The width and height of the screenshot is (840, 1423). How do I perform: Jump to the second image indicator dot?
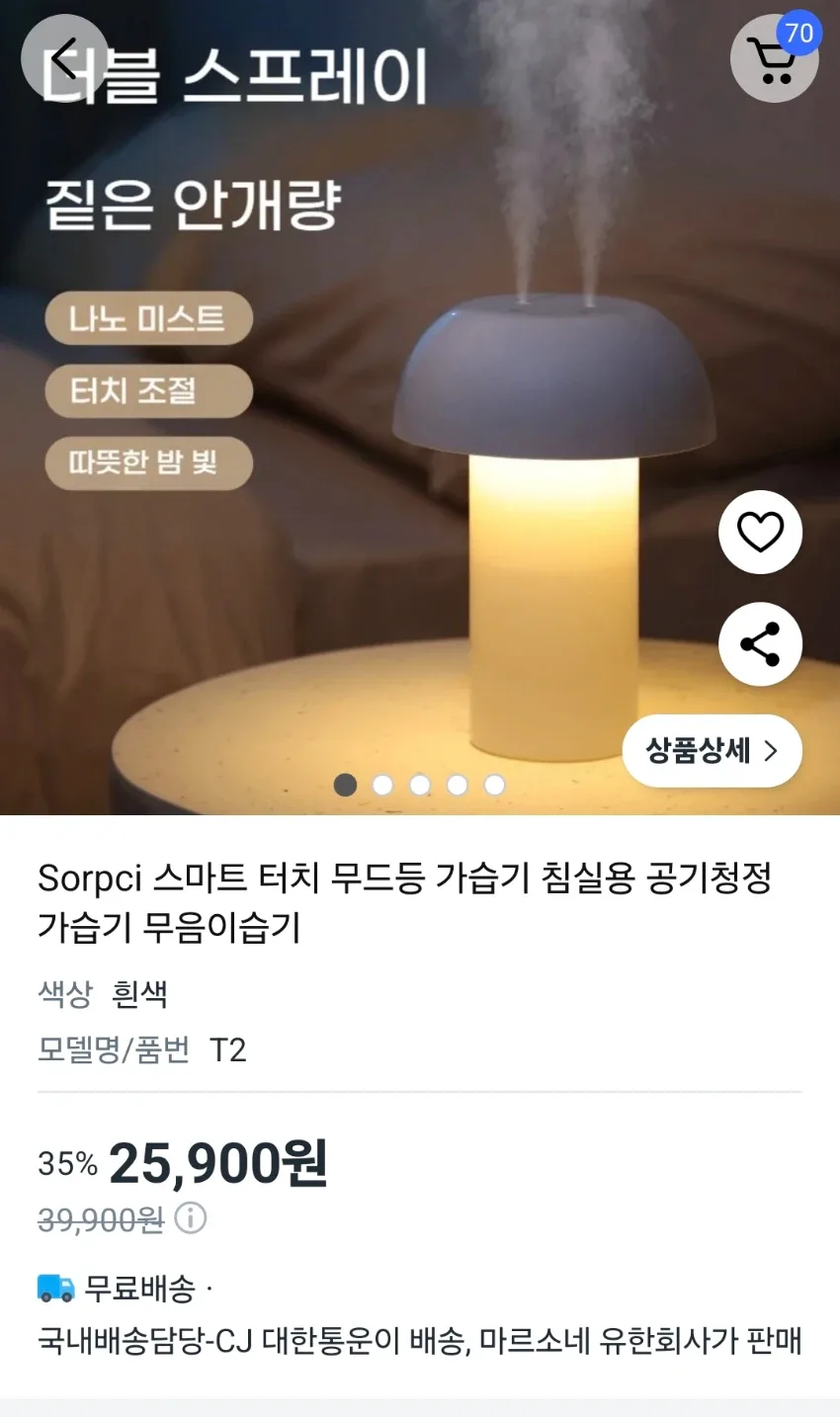point(382,785)
